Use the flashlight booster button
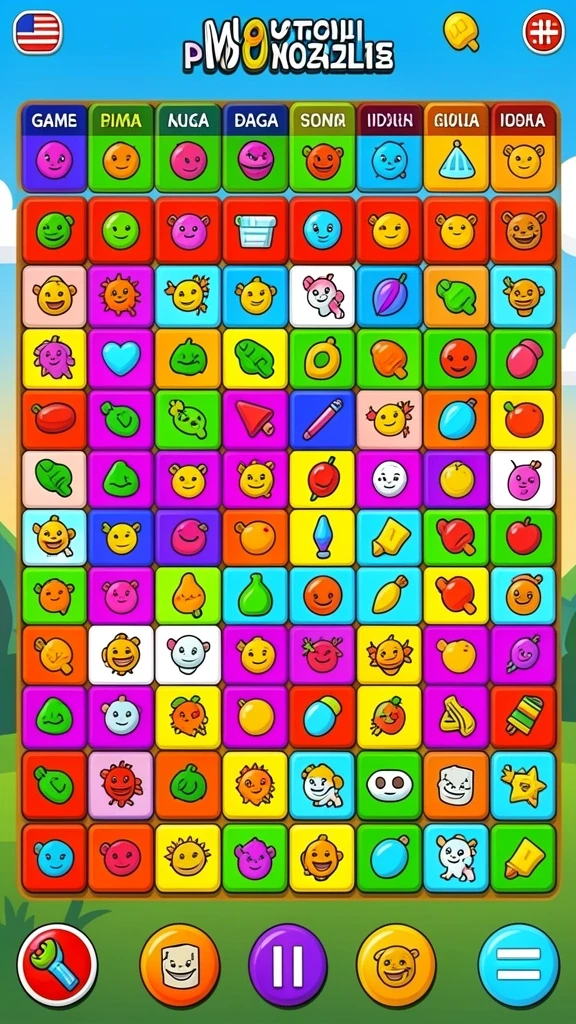576x1024 pixels. [x=57, y=965]
